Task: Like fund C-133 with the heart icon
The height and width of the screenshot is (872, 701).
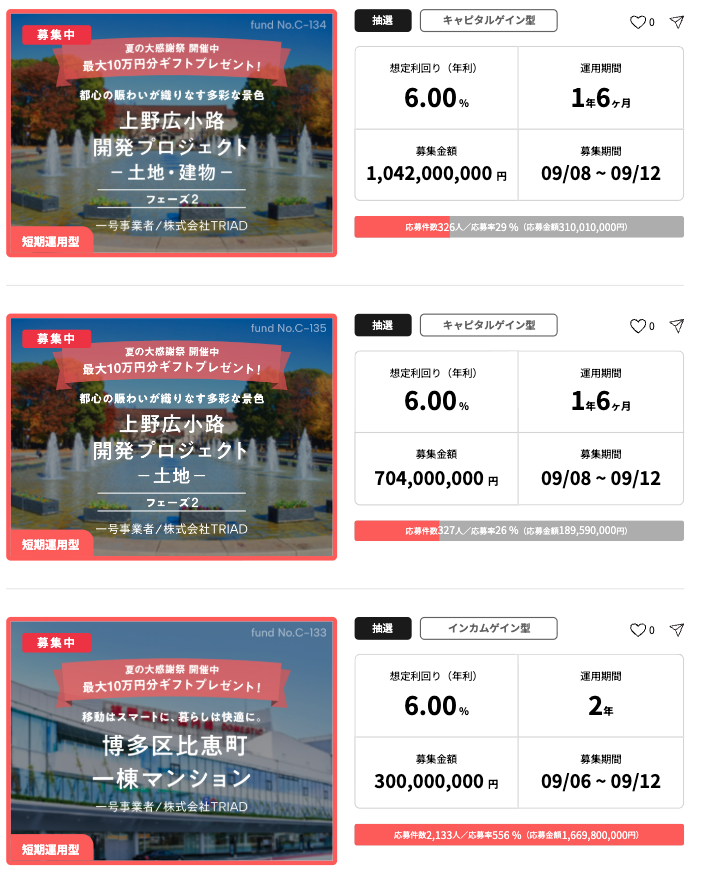Action: [637, 630]
